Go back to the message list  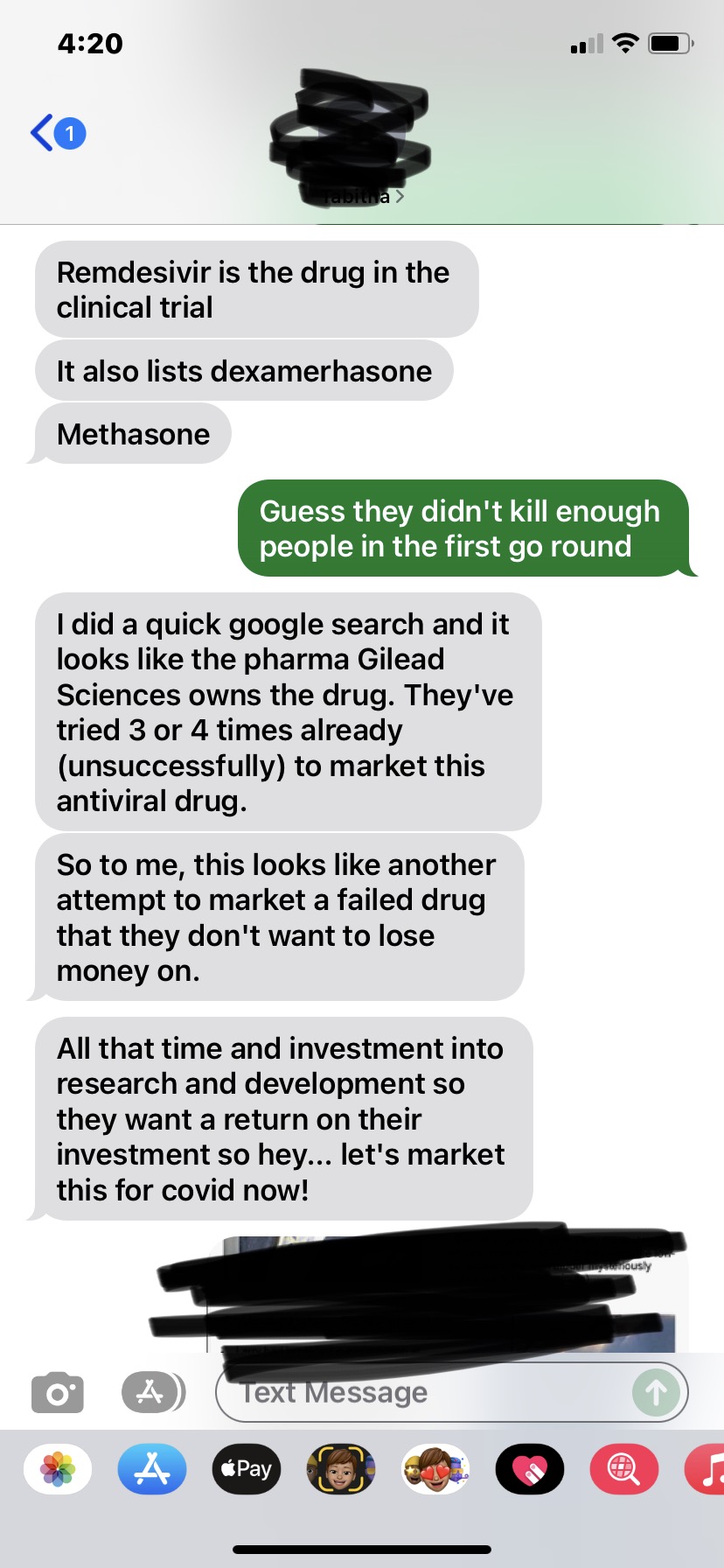(57, 134)
